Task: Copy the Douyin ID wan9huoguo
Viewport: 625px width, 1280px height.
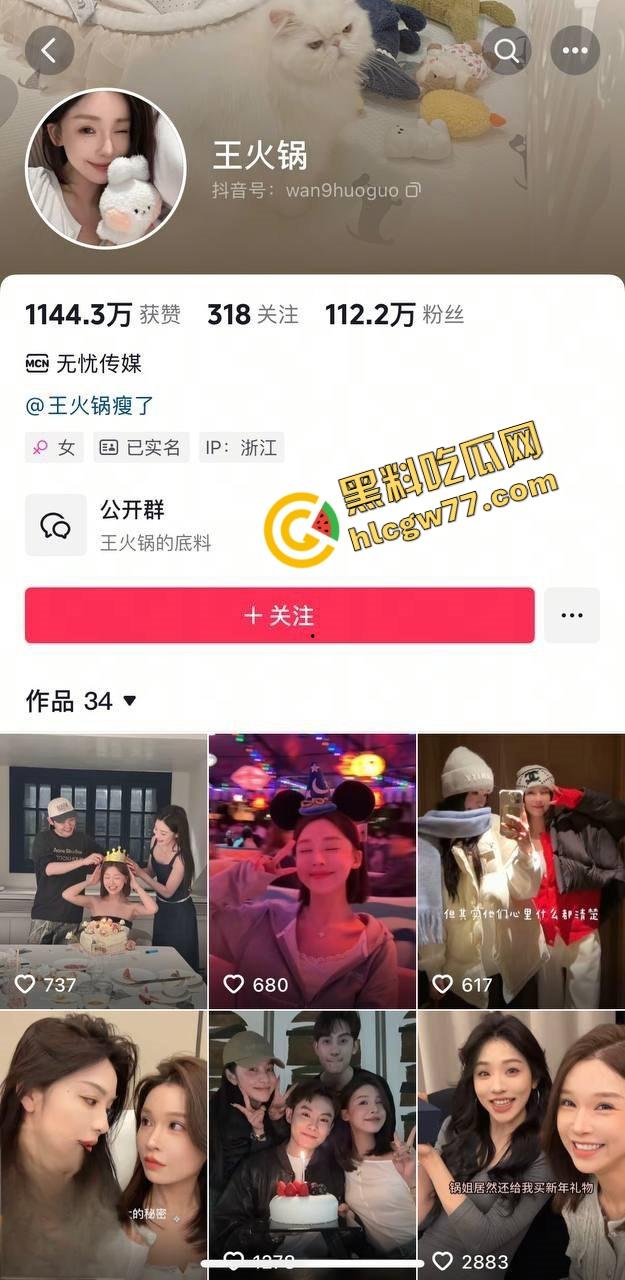Action: [x=413, y=189]
